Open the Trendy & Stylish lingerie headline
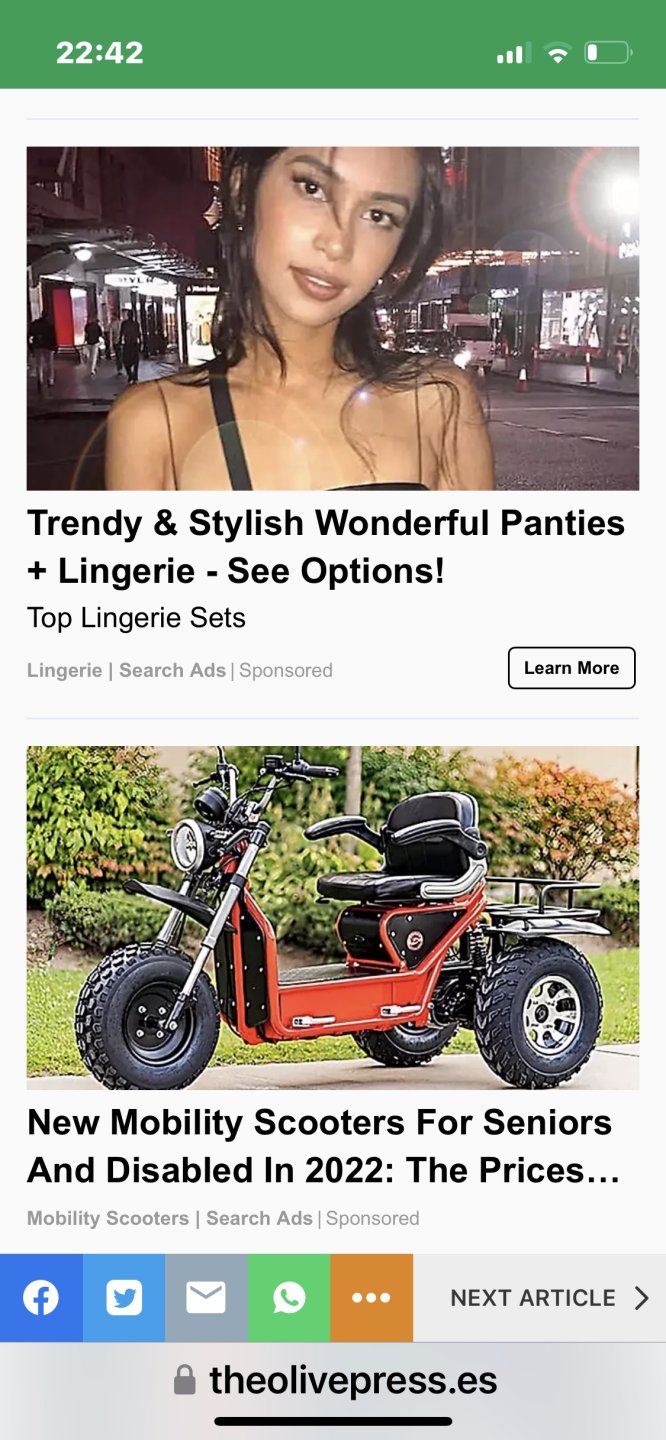This screenshot has width=666, height=1440. 326,546
